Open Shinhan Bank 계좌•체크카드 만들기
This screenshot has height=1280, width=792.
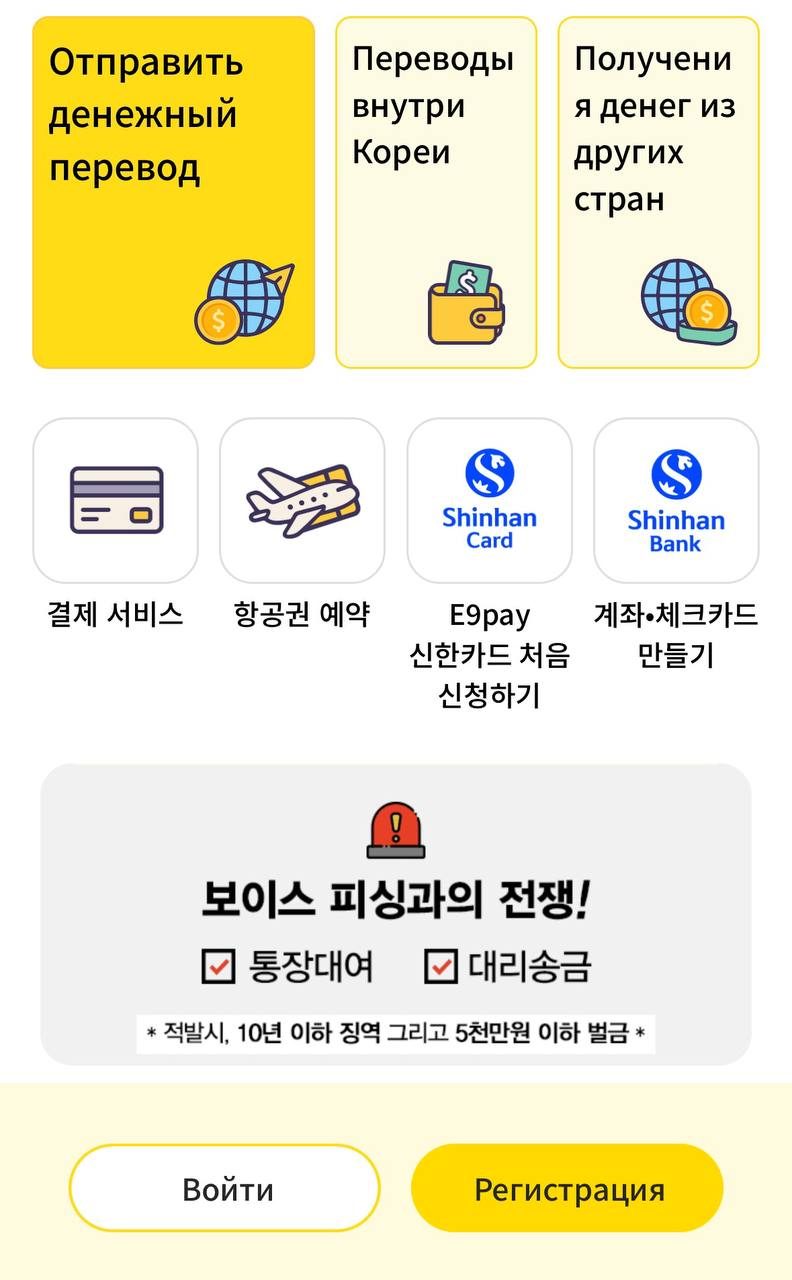coord(676,500)
